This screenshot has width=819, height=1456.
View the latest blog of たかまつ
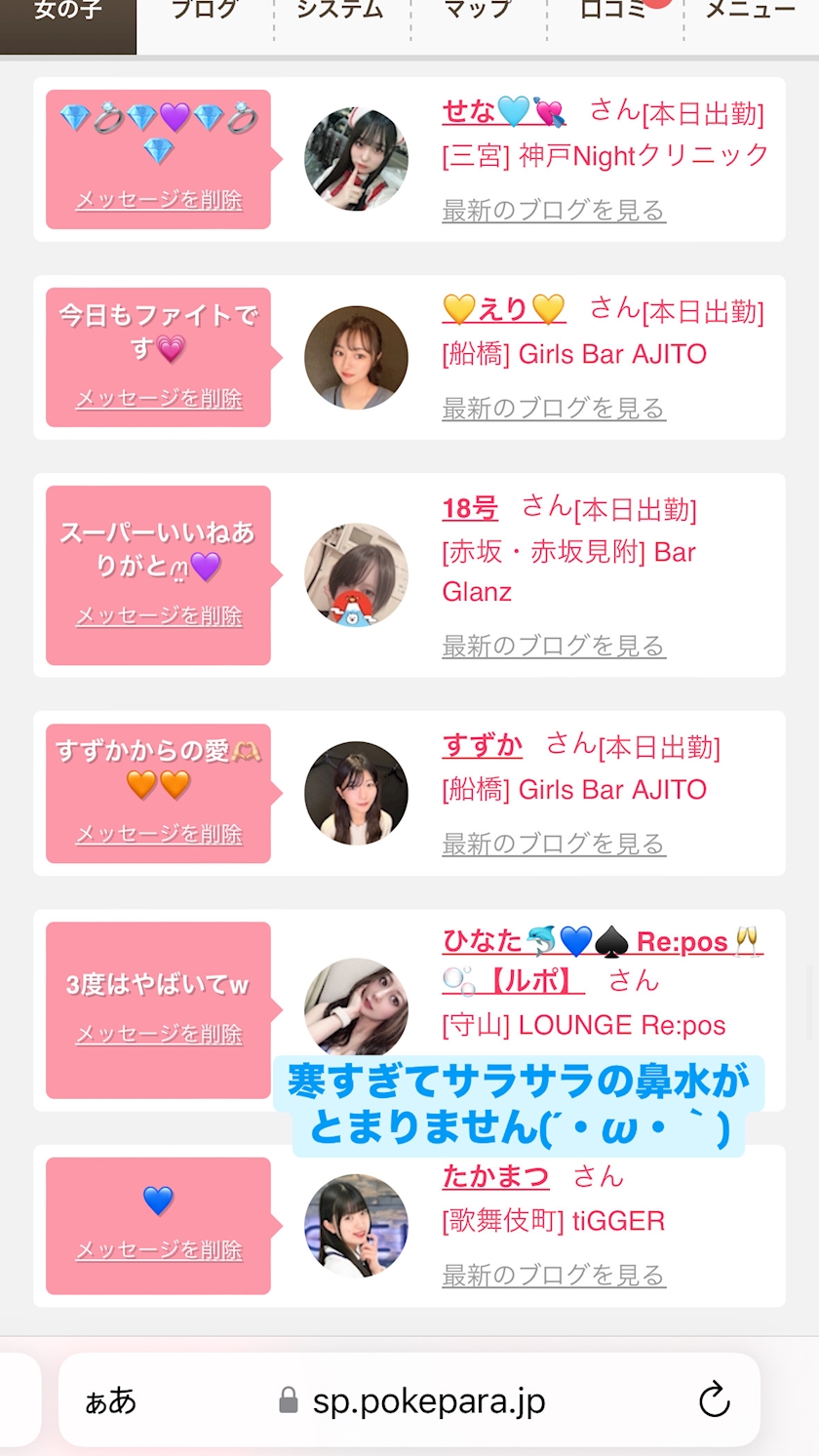click(554, 1276)
